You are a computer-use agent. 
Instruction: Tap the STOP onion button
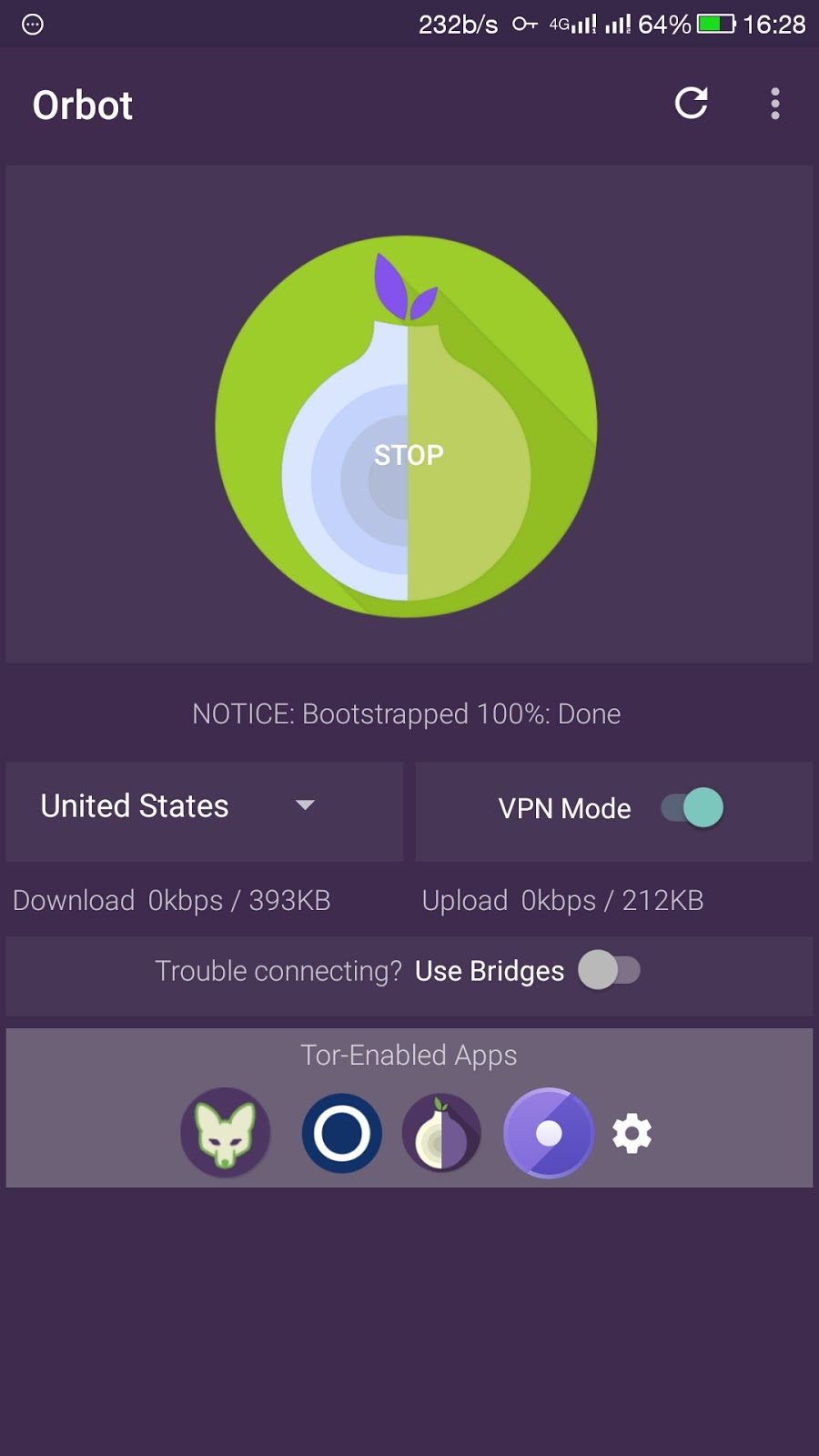407,428
